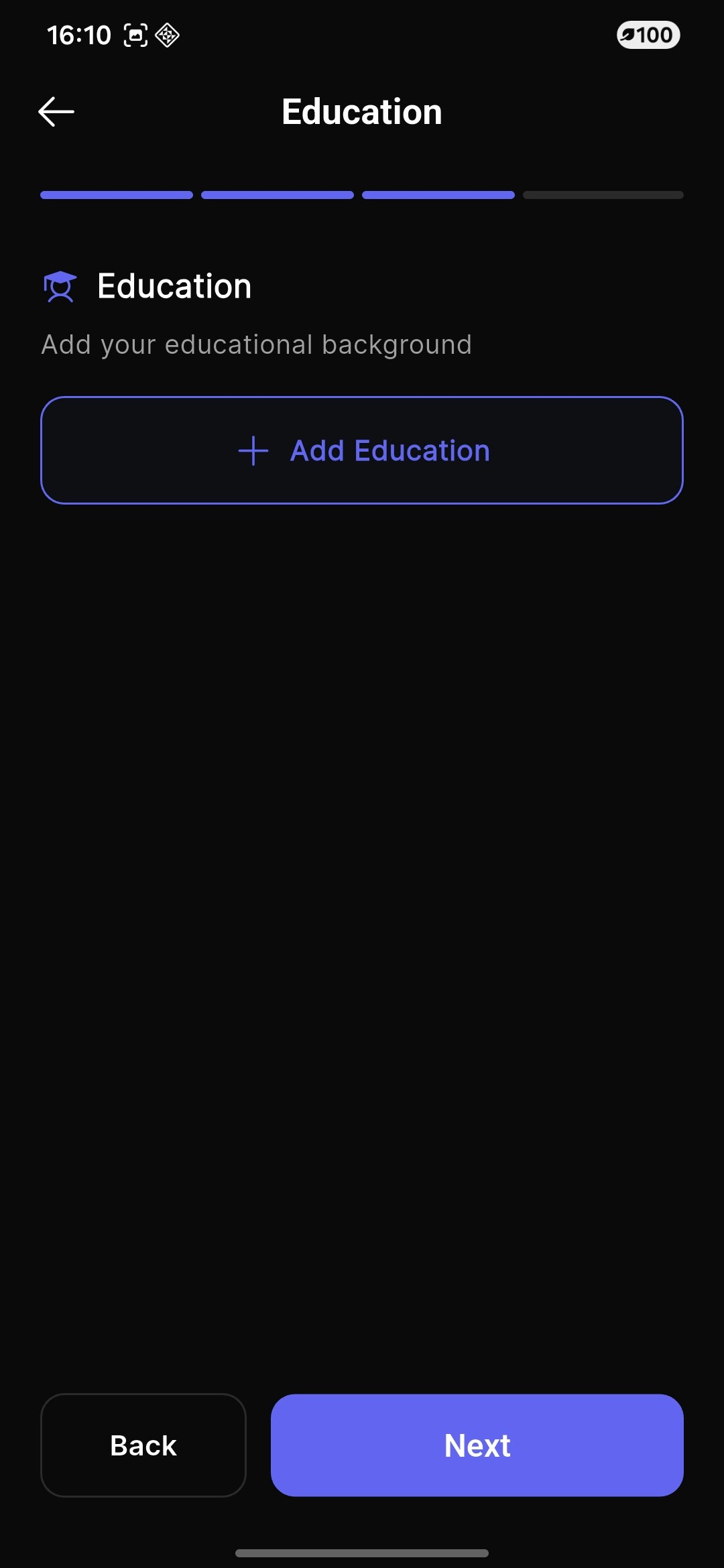This screenshot has height=1568, width=724.
Task: Tap the back arrow in the header
Action: [56, 111]
